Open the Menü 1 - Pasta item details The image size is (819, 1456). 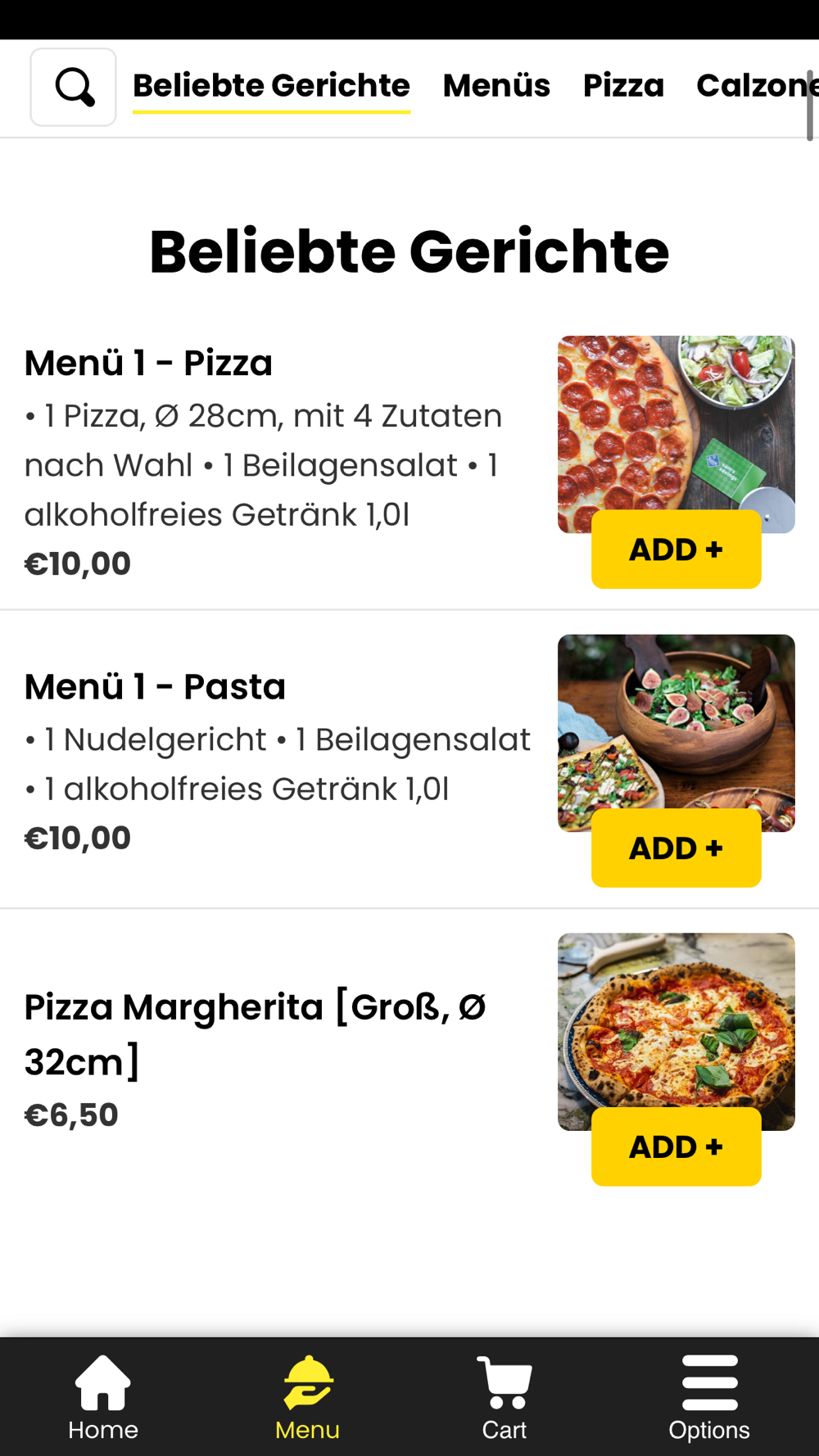tap(155, 686)
